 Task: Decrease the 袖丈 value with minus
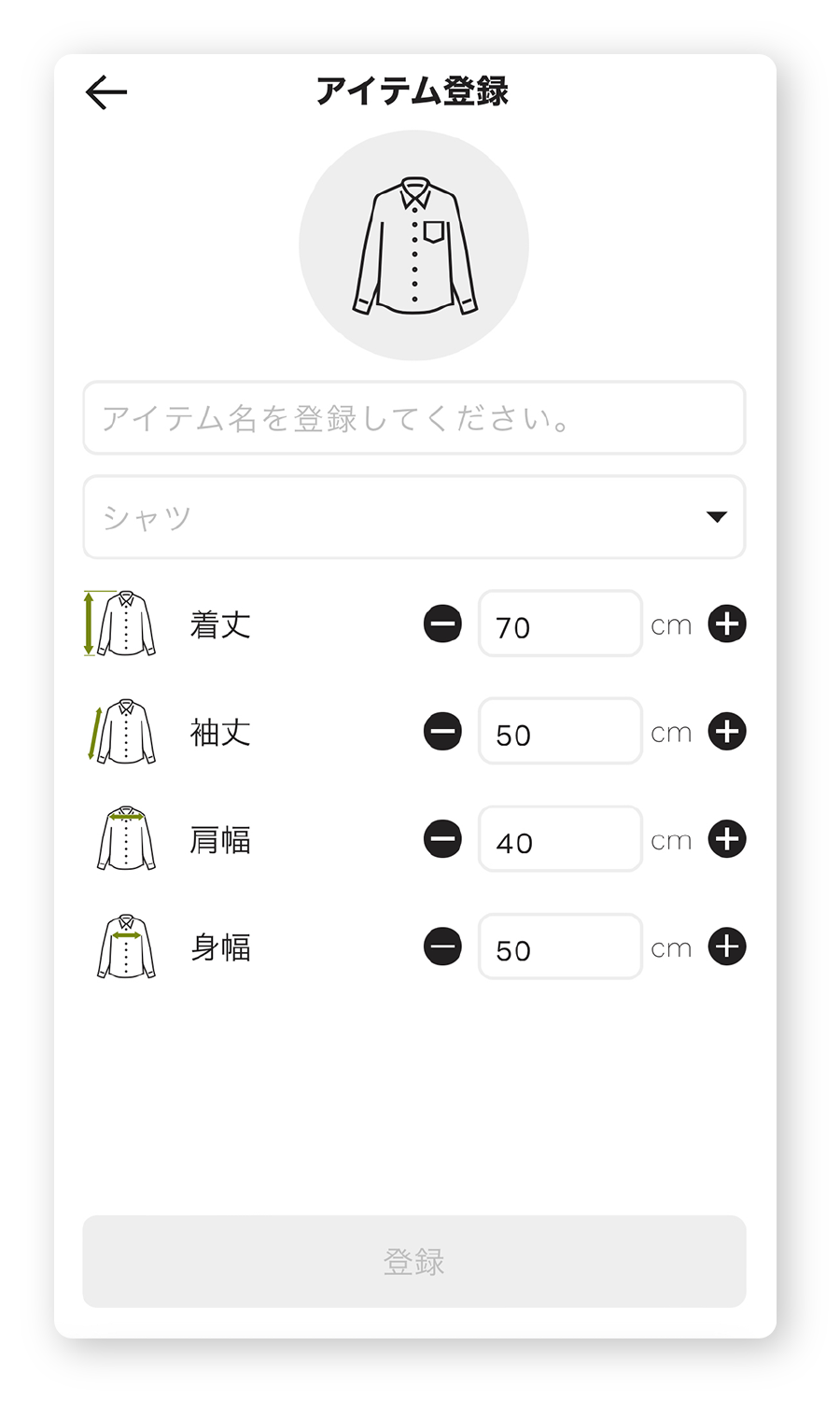pyautogui.click(x=442, y=732)
